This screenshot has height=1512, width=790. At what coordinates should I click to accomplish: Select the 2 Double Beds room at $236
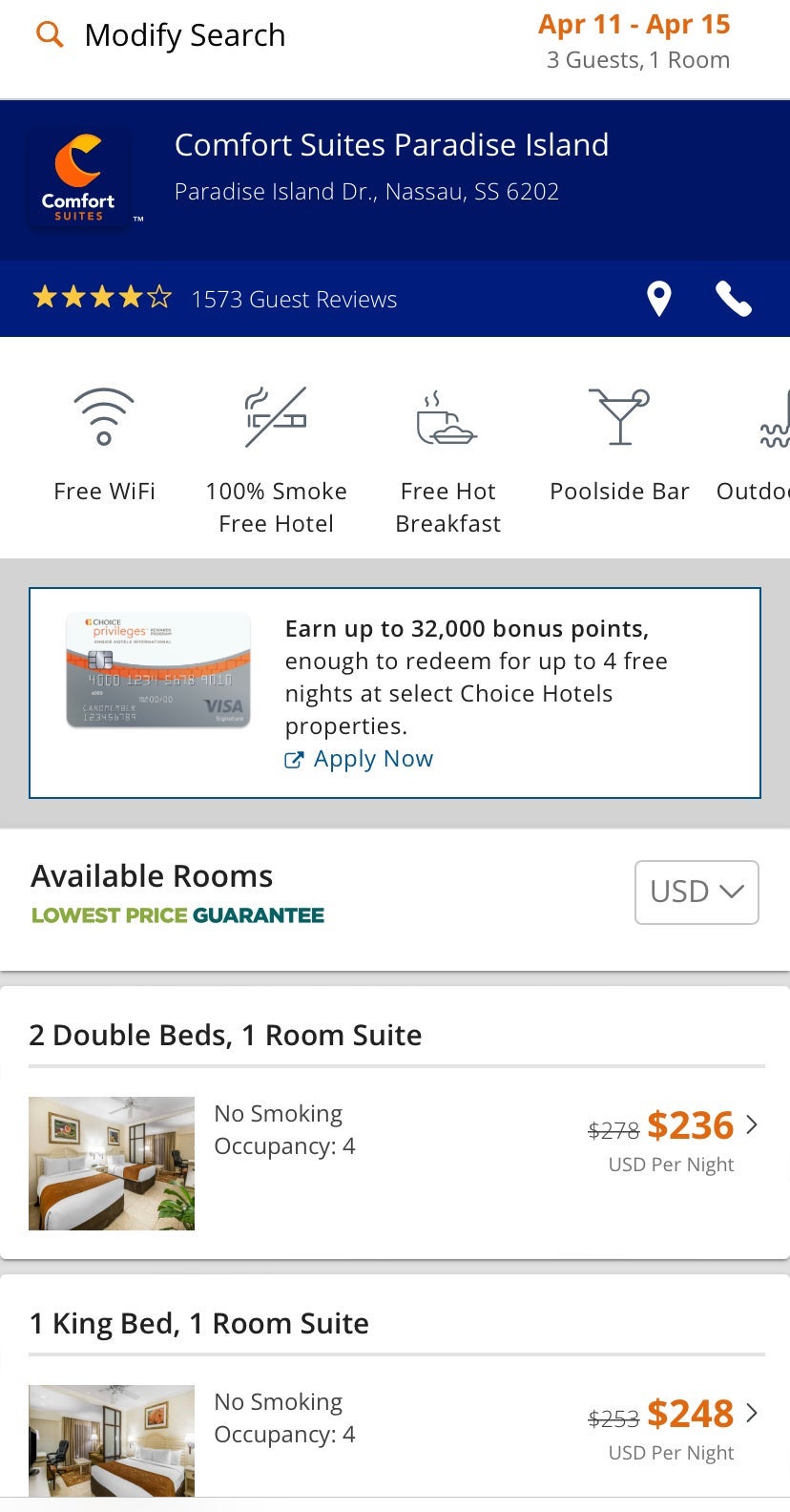(x=690, y=1126)
